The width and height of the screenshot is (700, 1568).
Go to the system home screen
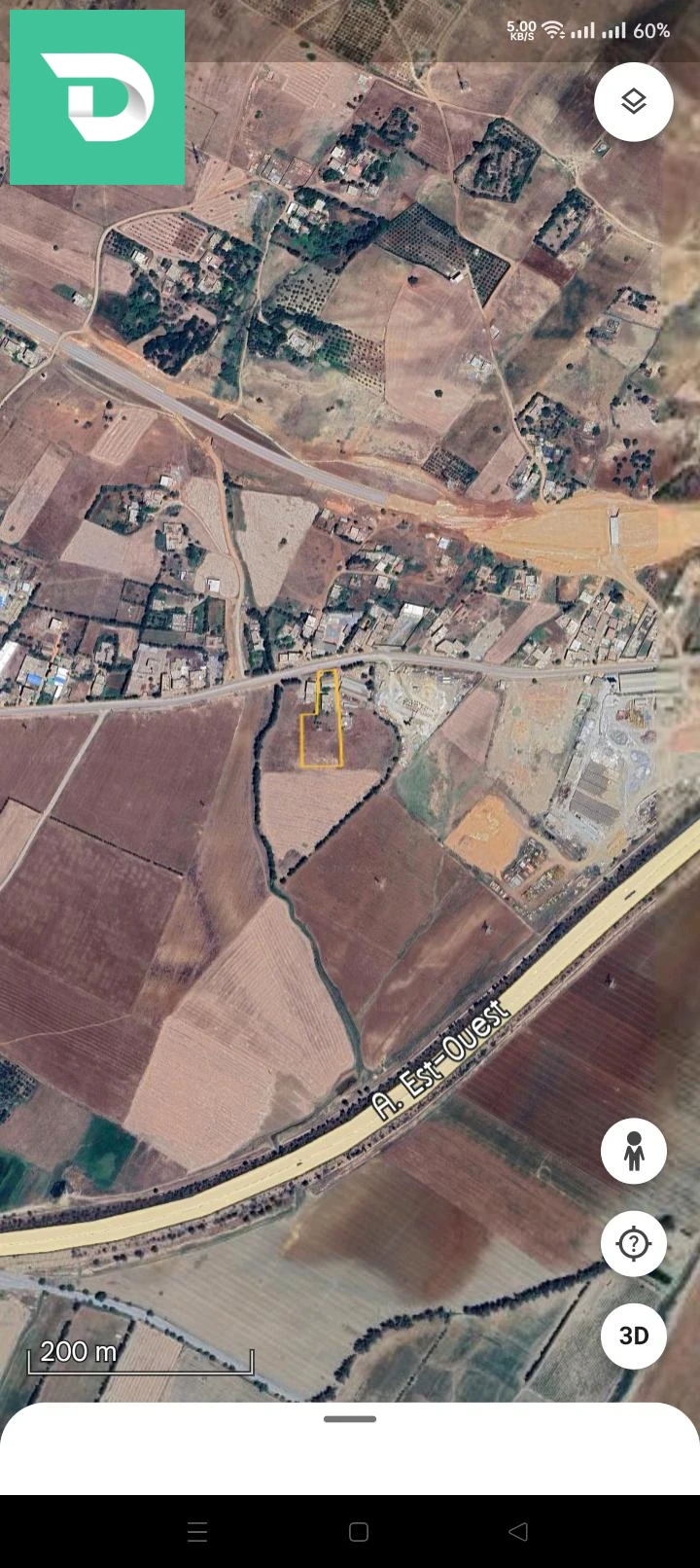click(x=358, y=1532)
